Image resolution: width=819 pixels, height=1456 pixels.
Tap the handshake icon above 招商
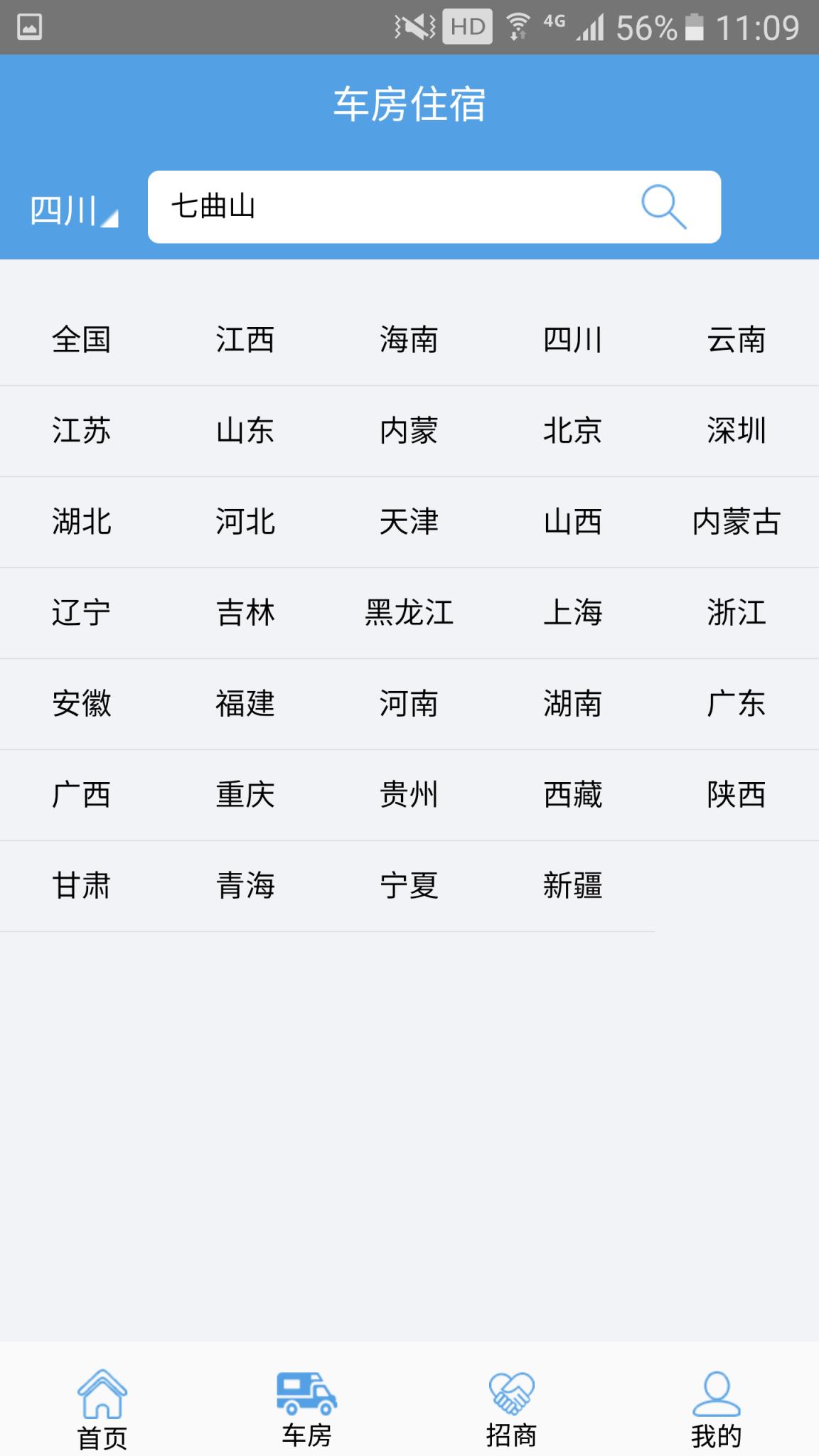pos(512,1392)
